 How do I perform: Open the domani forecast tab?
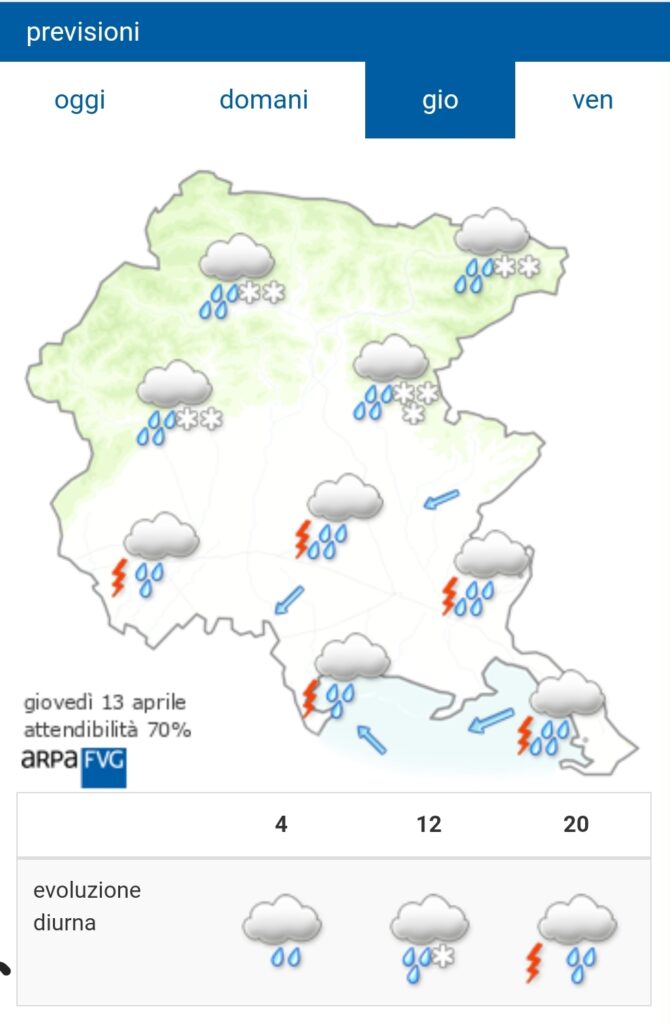pyautogui.click(x=264, y=100)
